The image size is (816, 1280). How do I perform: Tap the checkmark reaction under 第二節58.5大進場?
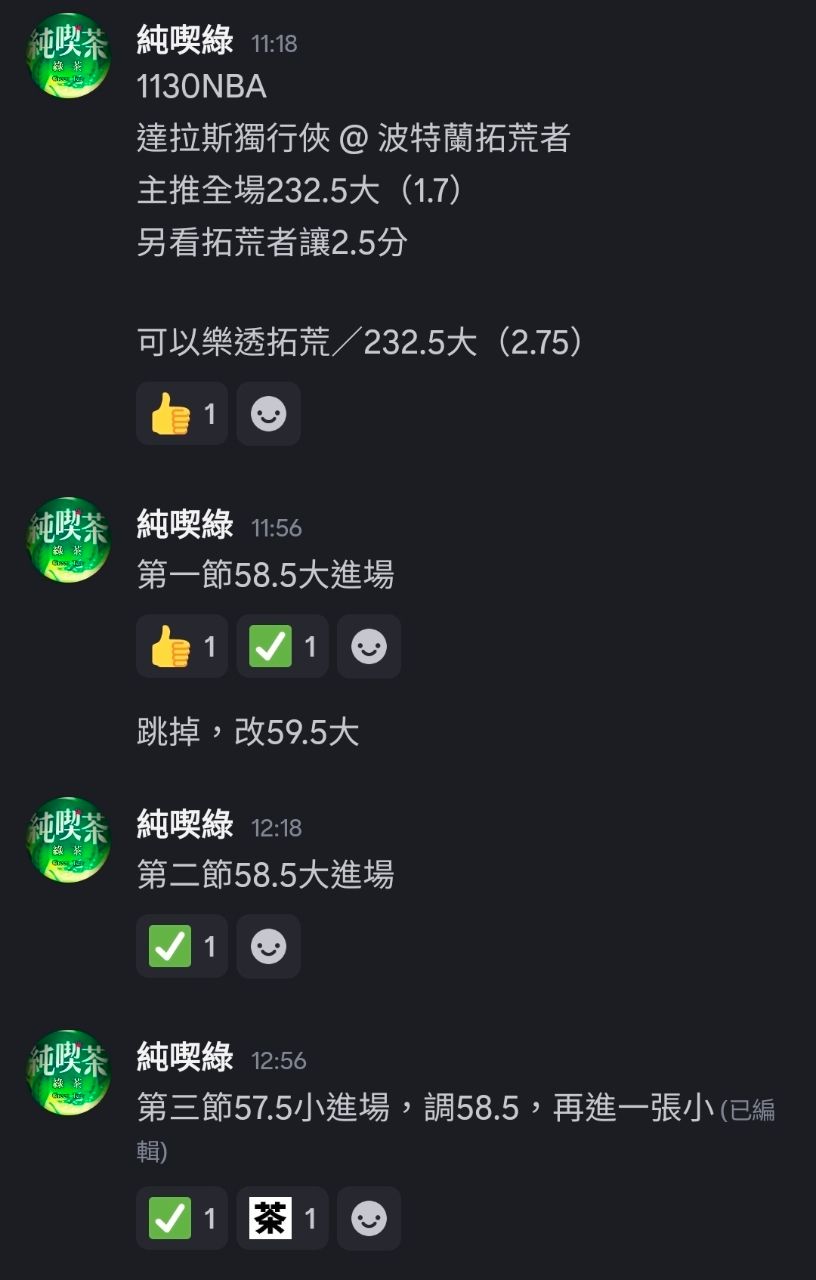point(182,946)
